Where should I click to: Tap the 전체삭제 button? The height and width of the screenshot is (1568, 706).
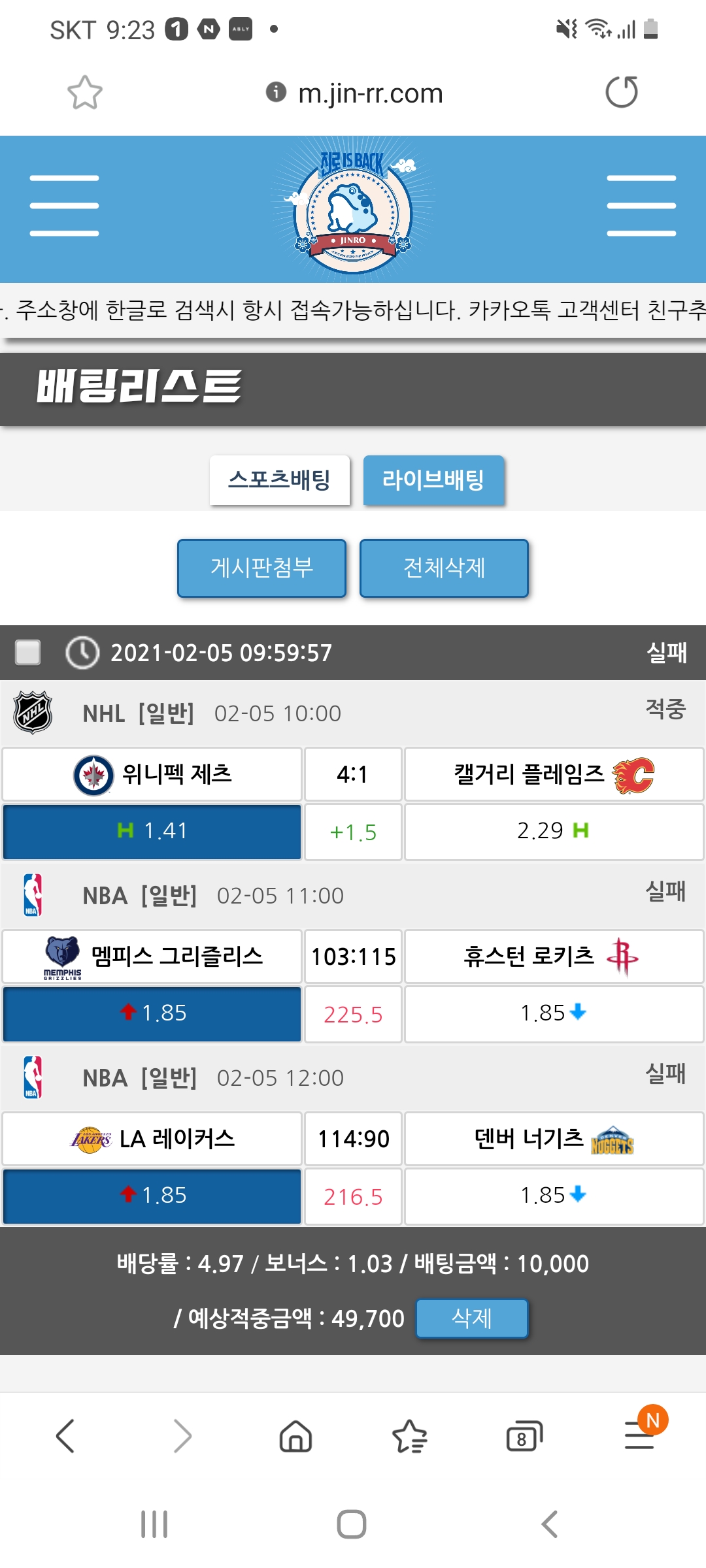(x=444, y=568)
